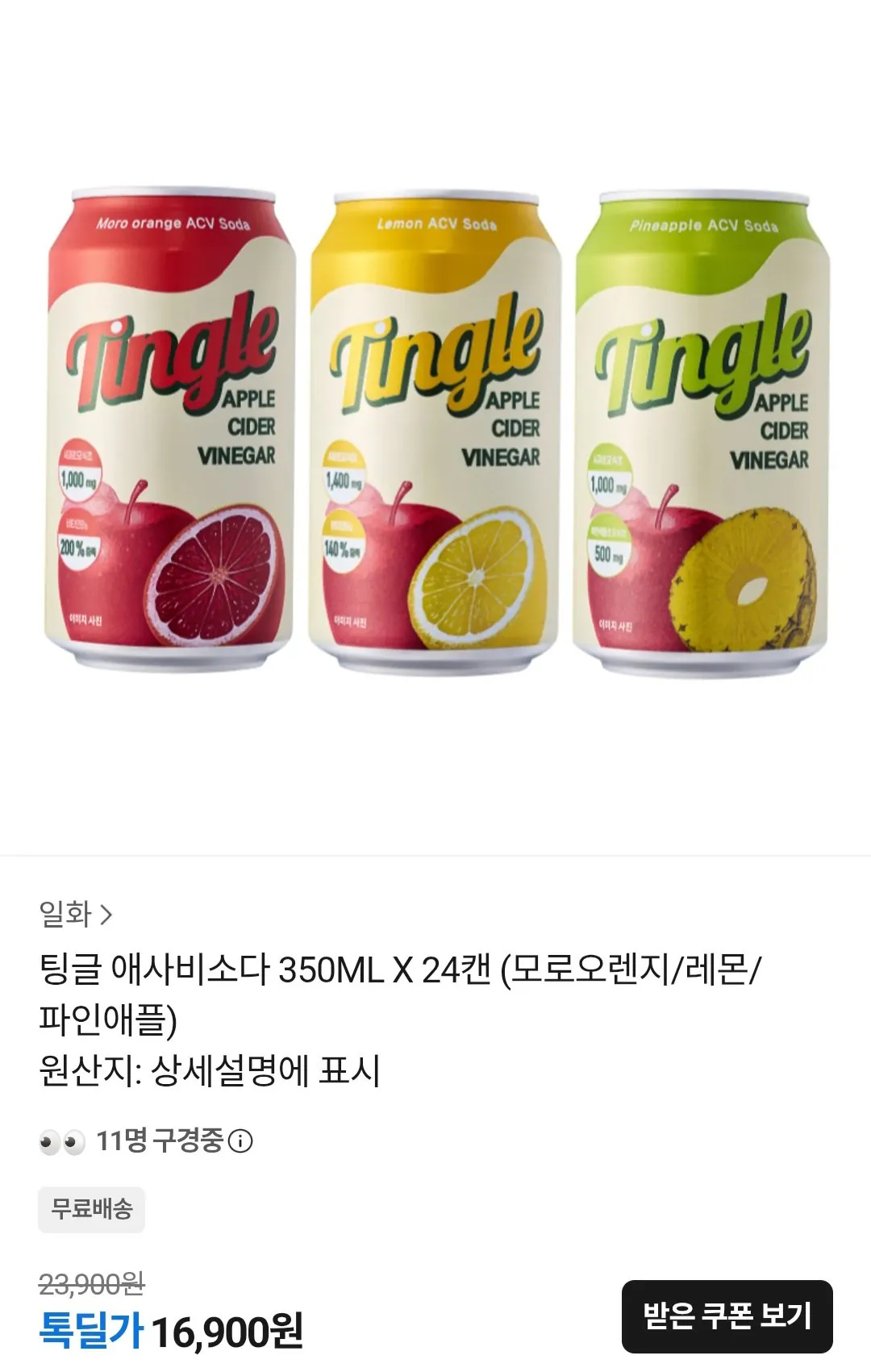Tap the 무료배송 shipping badge

(x=89, y=1209)
